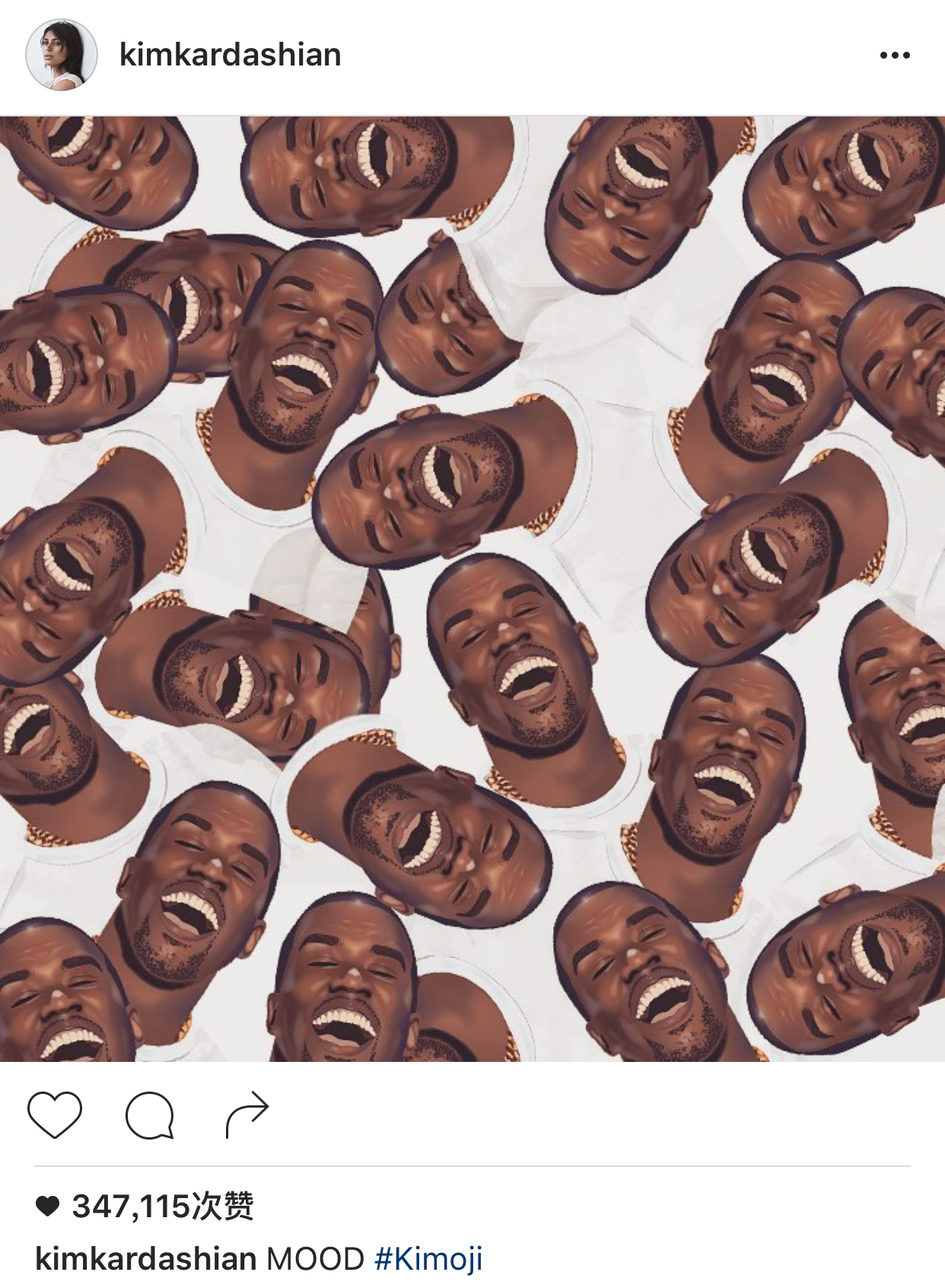Tap kimkardashian username in the caption
The width and height of the screenshot is (945, 1288).
tap(146, 1259)
